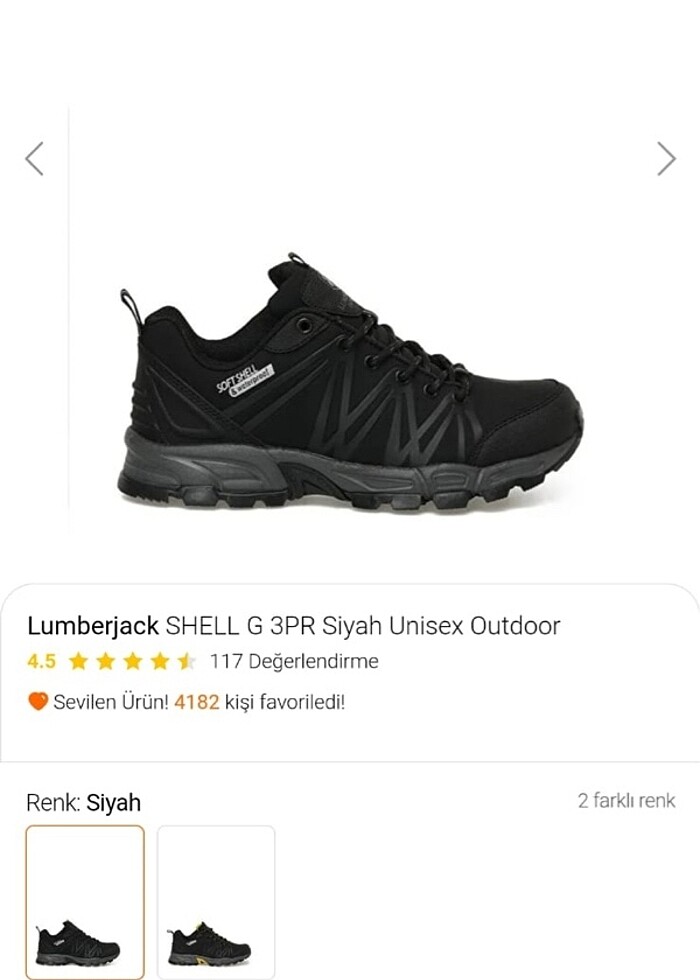Choose the black variant with yellow accents
The width and height of the screenshot is (700, 980).
tap(216, 902)
